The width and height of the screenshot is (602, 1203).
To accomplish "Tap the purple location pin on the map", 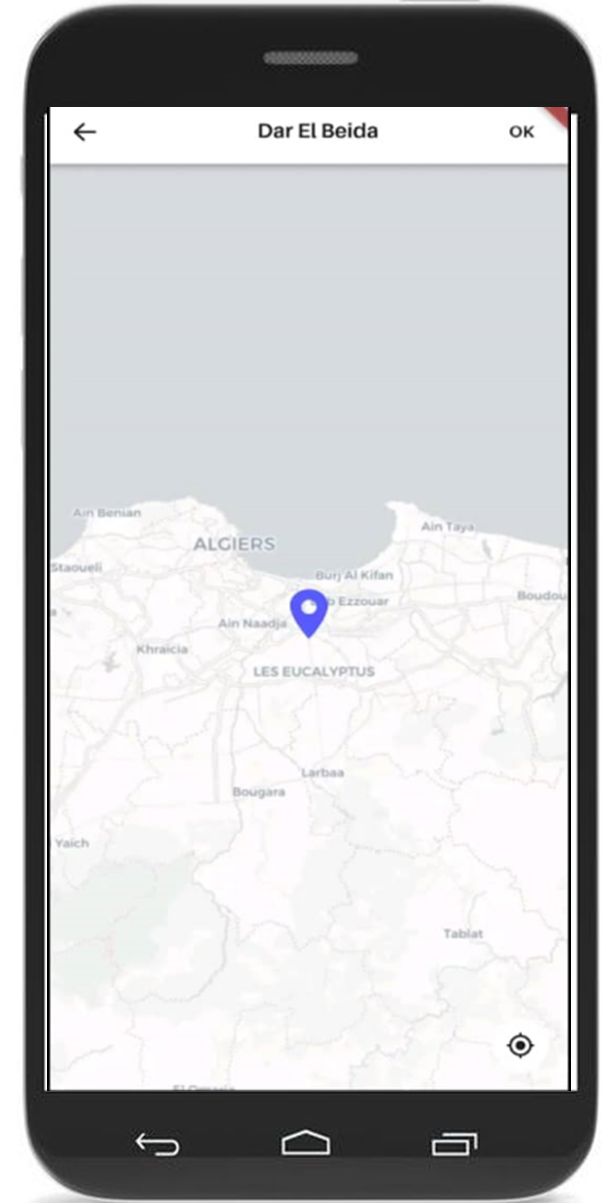I will (x=309, y=611).
